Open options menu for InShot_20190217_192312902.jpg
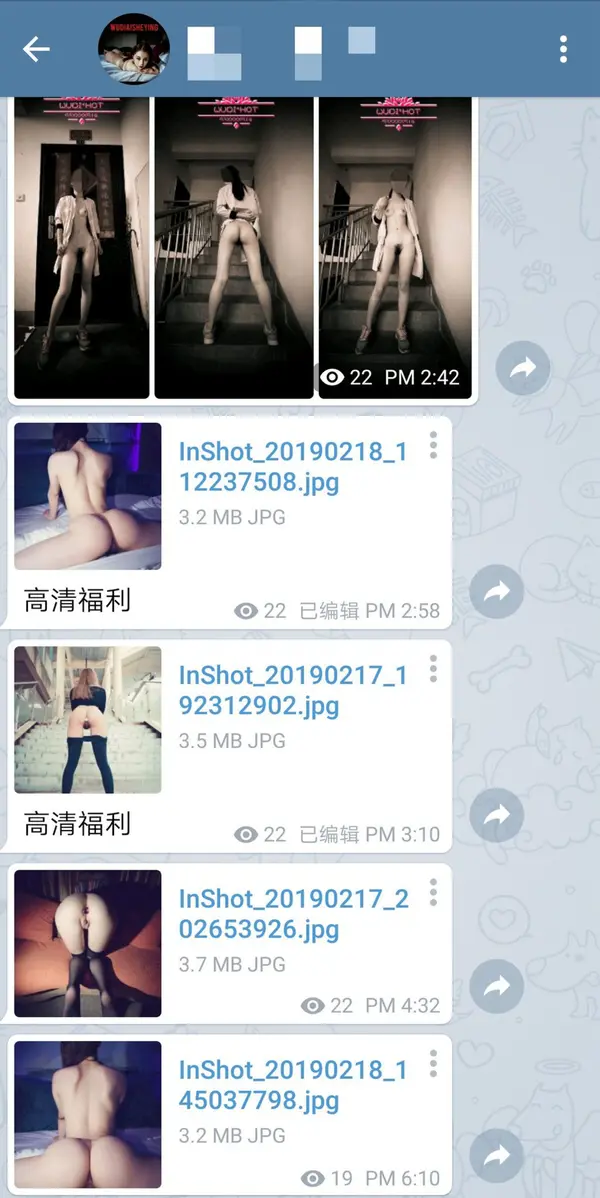This screenshot has height=1198, width=600. [x=433, y=668]
